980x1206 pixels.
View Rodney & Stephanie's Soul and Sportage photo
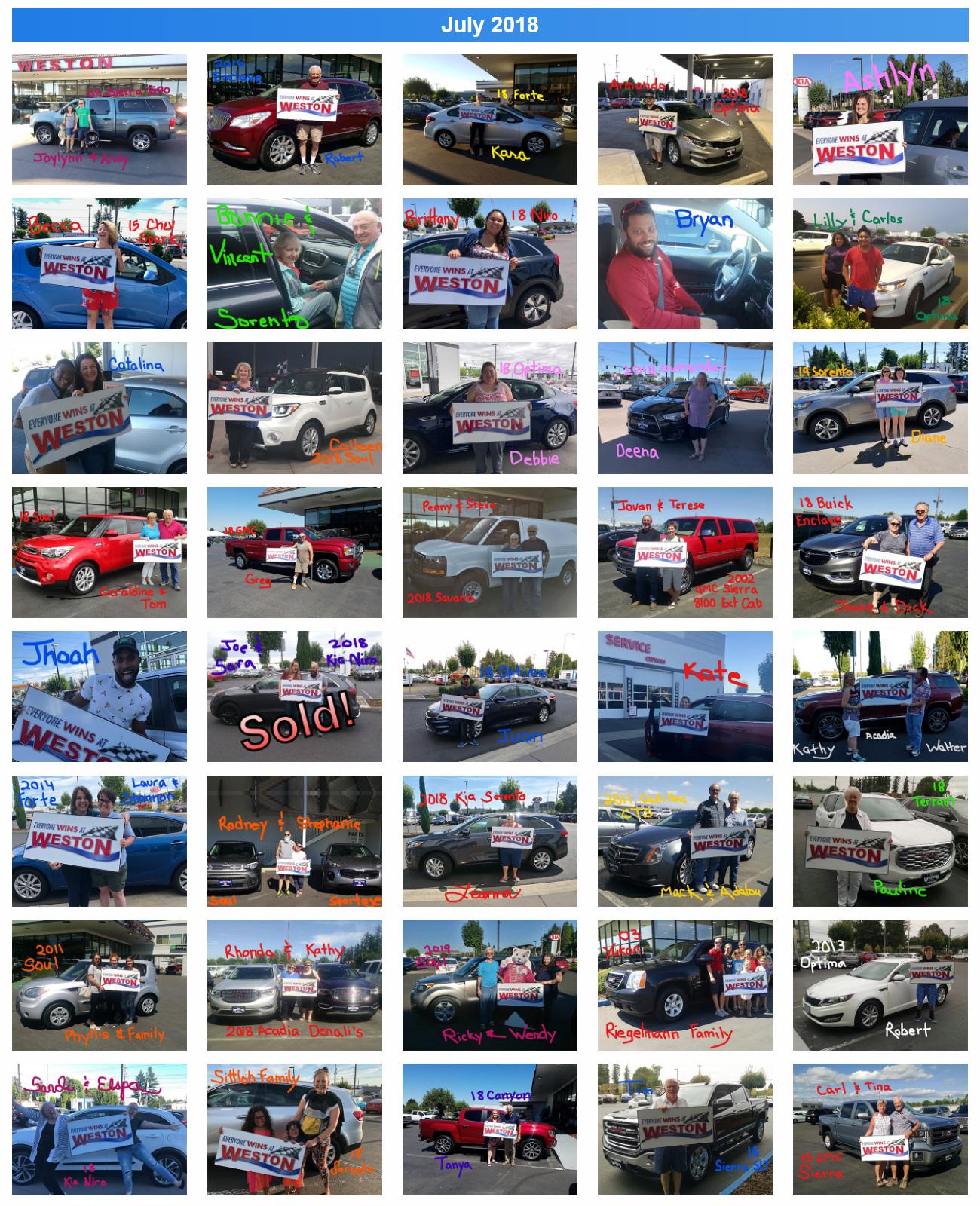[294, 840]
